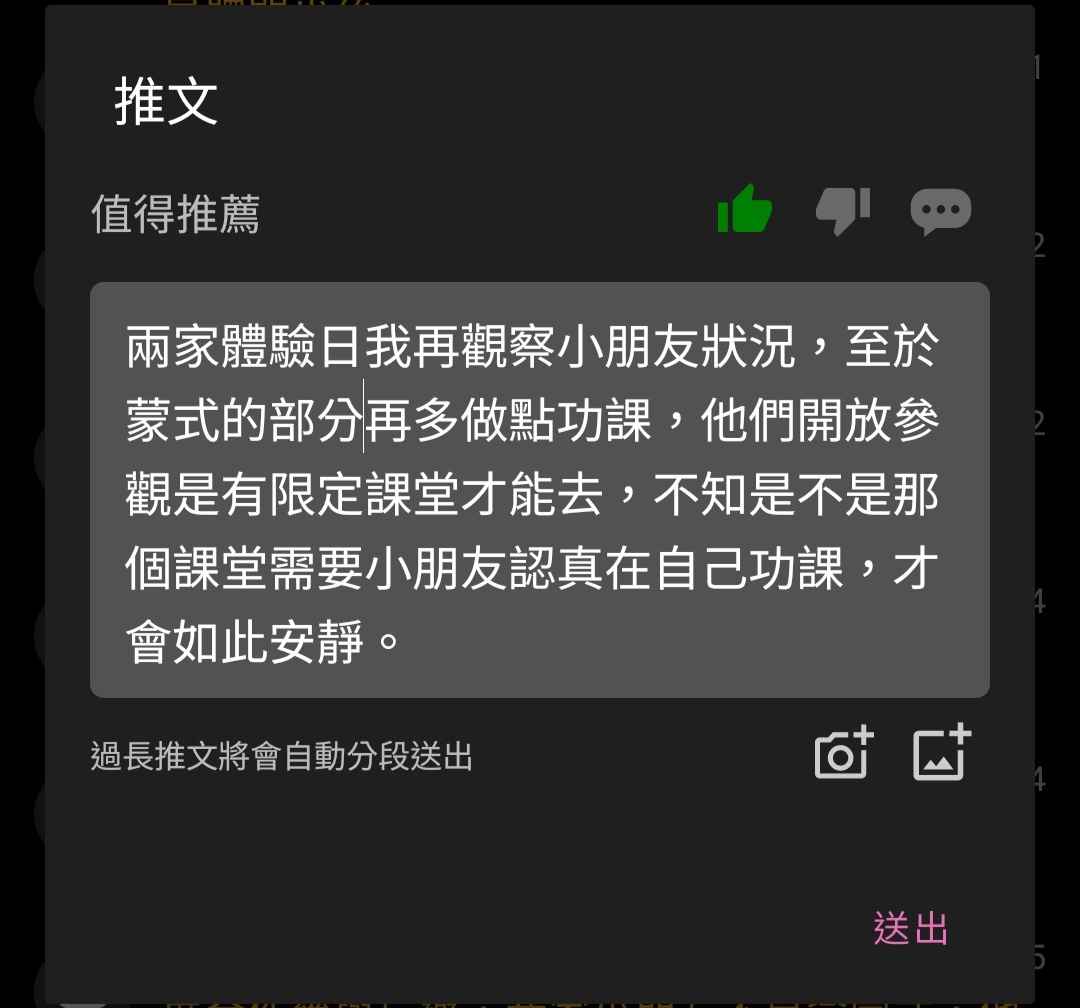Tap the push comment text field
This screenshot has width=1080, height=1008.
(x=540, y=490)
